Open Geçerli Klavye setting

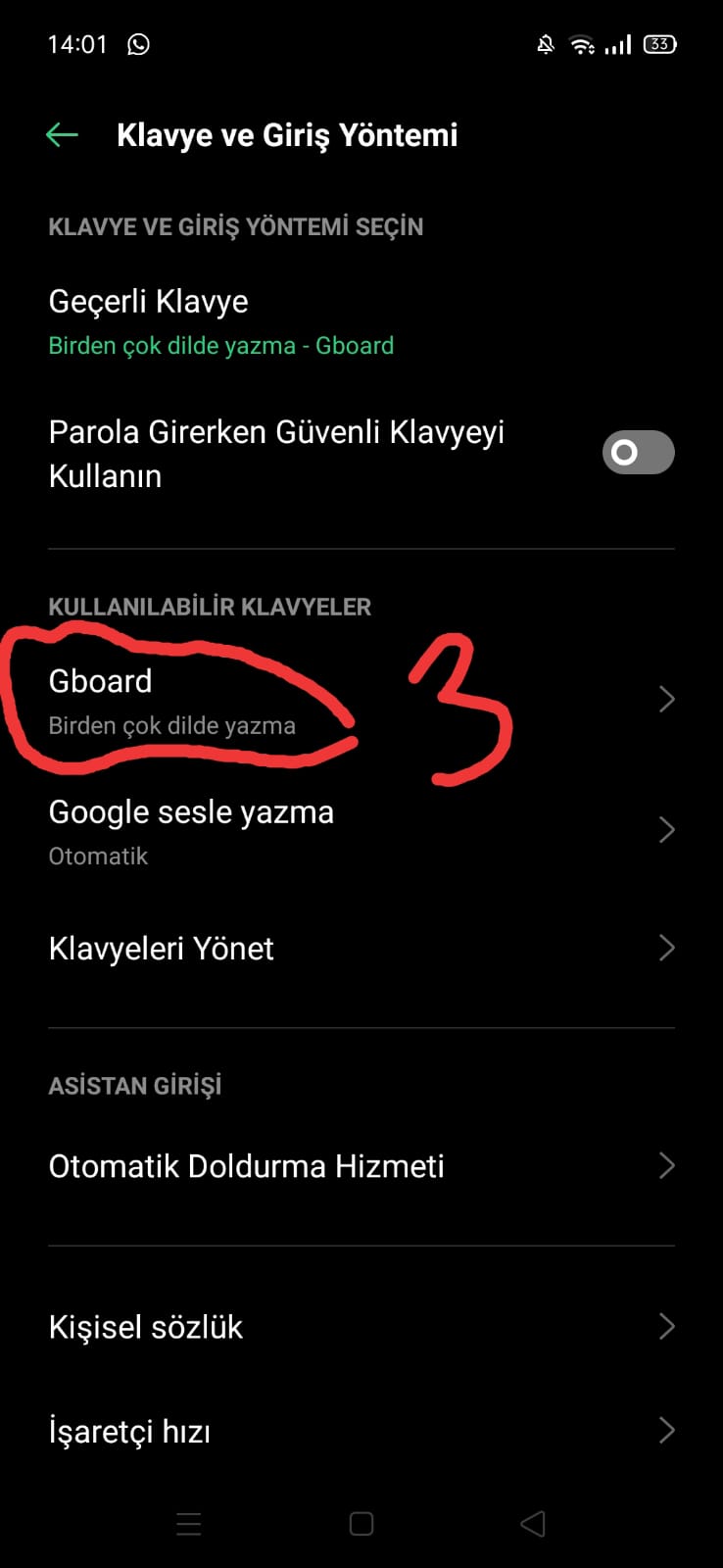[361, 322]
